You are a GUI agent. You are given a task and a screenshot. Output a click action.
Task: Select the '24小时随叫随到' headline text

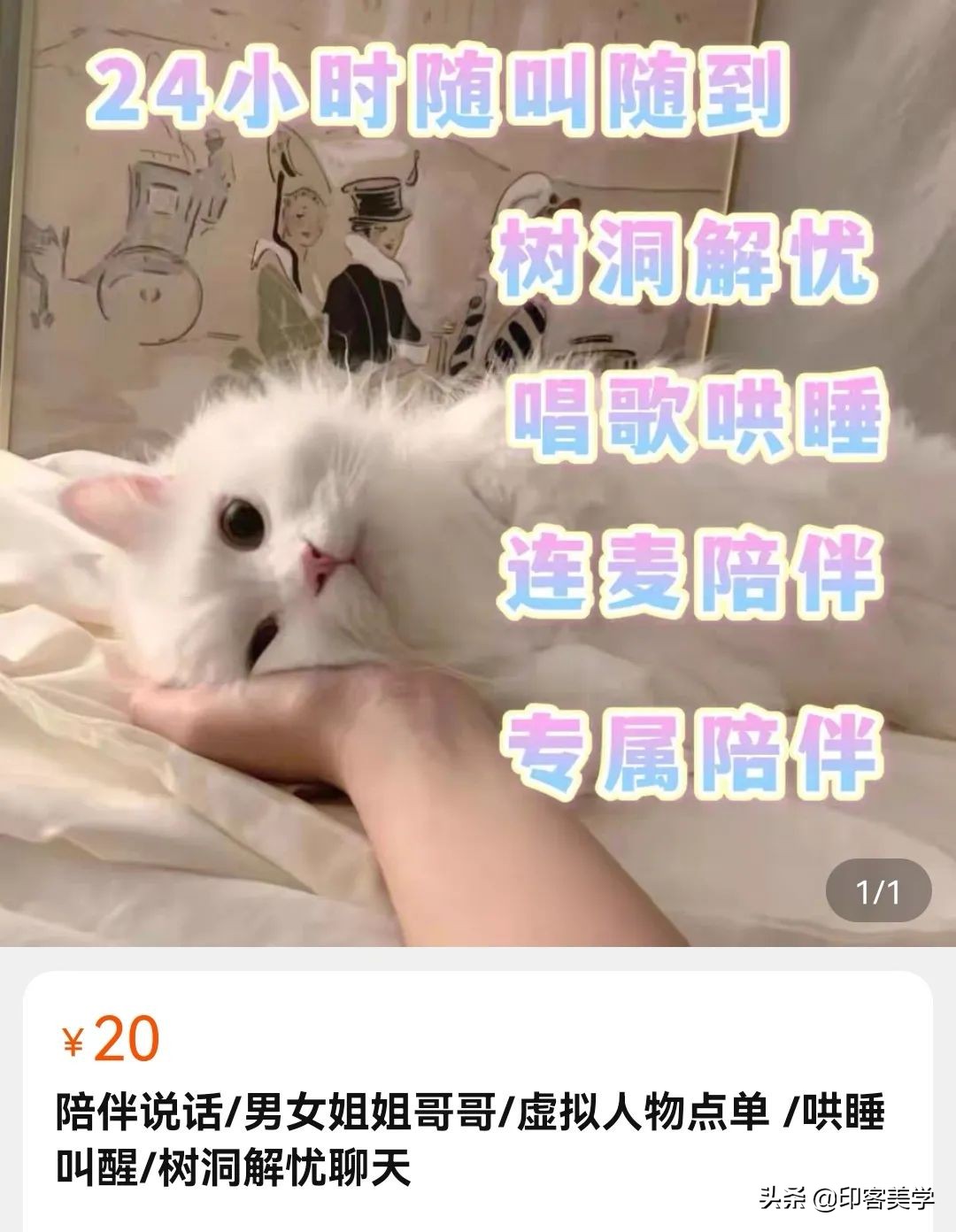[x=443, y=93]
